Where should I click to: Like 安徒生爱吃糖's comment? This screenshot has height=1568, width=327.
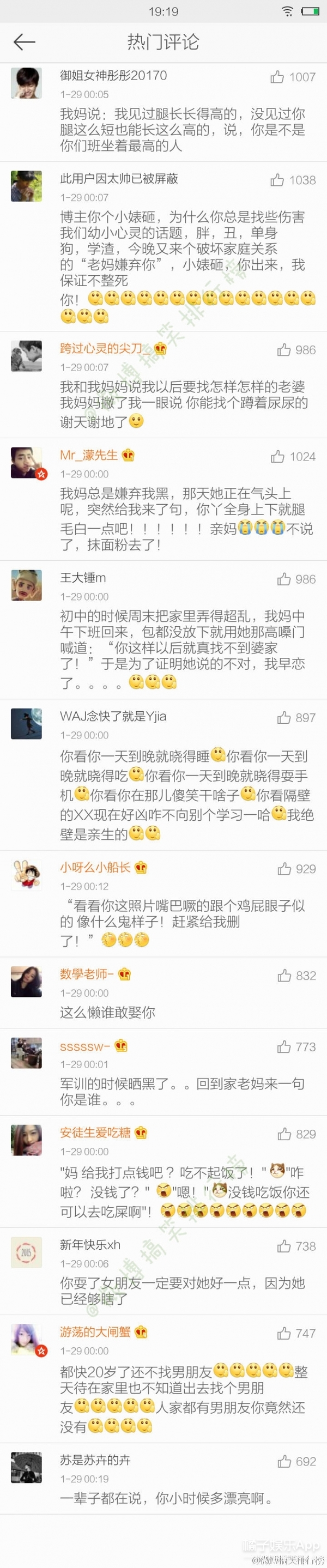click(283, 1134)
